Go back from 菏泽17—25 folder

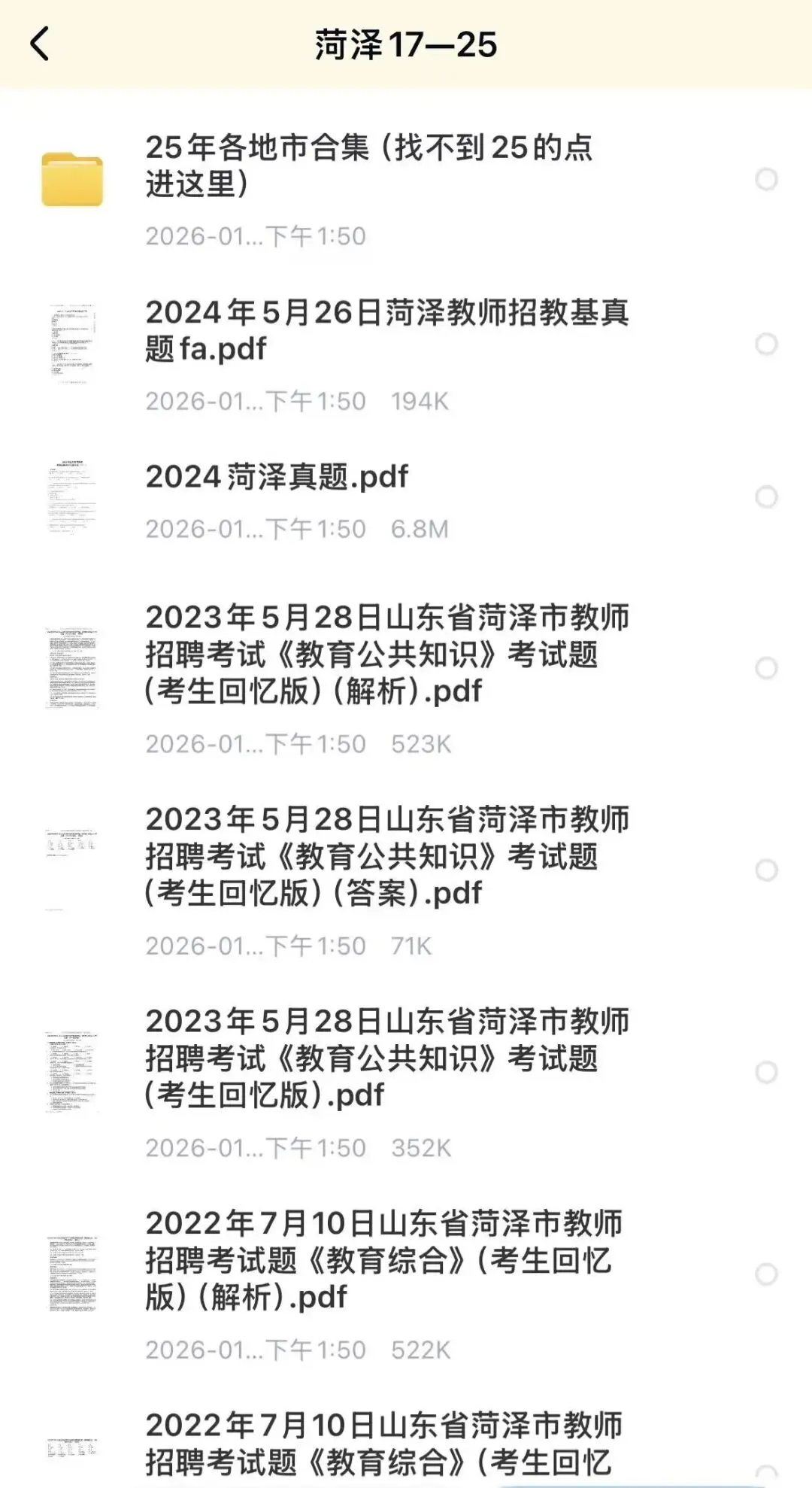(39, 44)
